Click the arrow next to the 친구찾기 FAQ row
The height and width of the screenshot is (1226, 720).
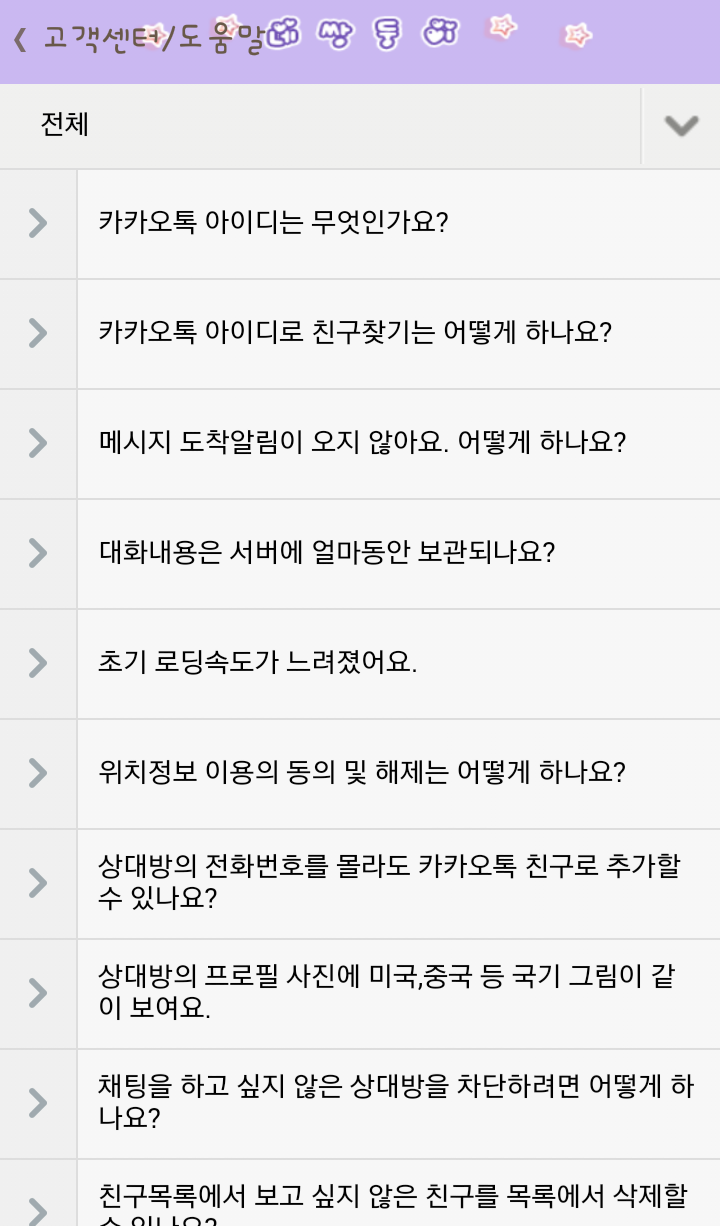tap(38, 332)
